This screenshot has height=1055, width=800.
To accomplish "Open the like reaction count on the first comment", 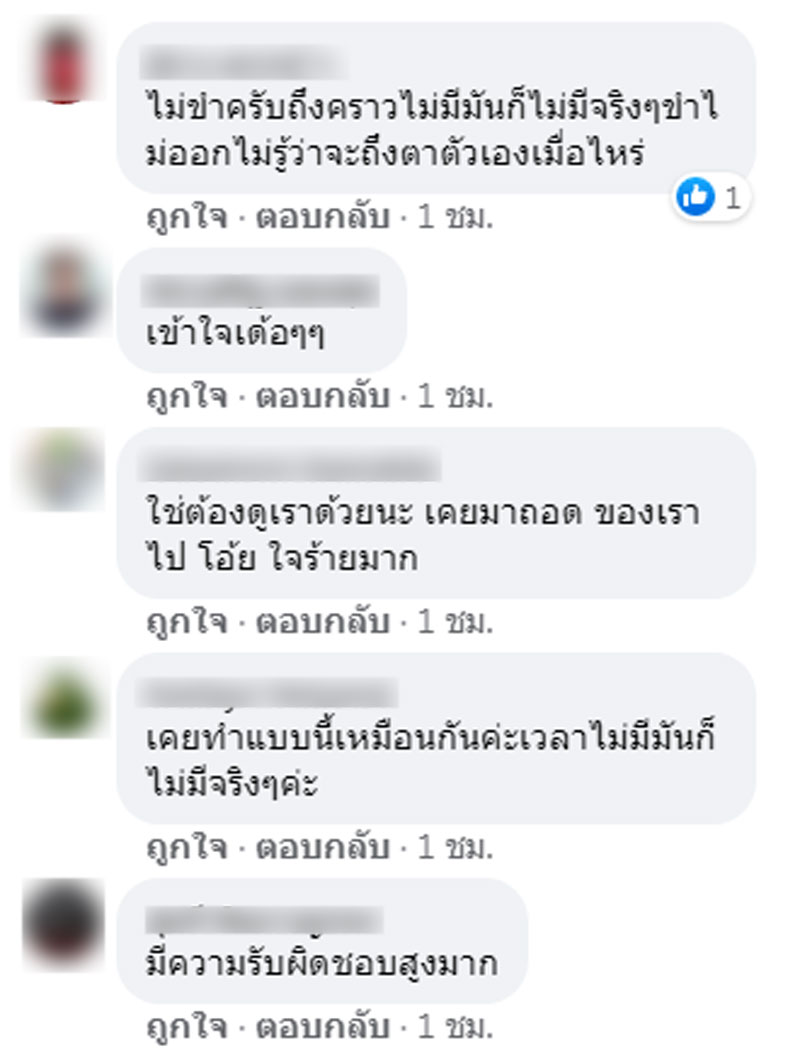I will click(x=710, y=198).
